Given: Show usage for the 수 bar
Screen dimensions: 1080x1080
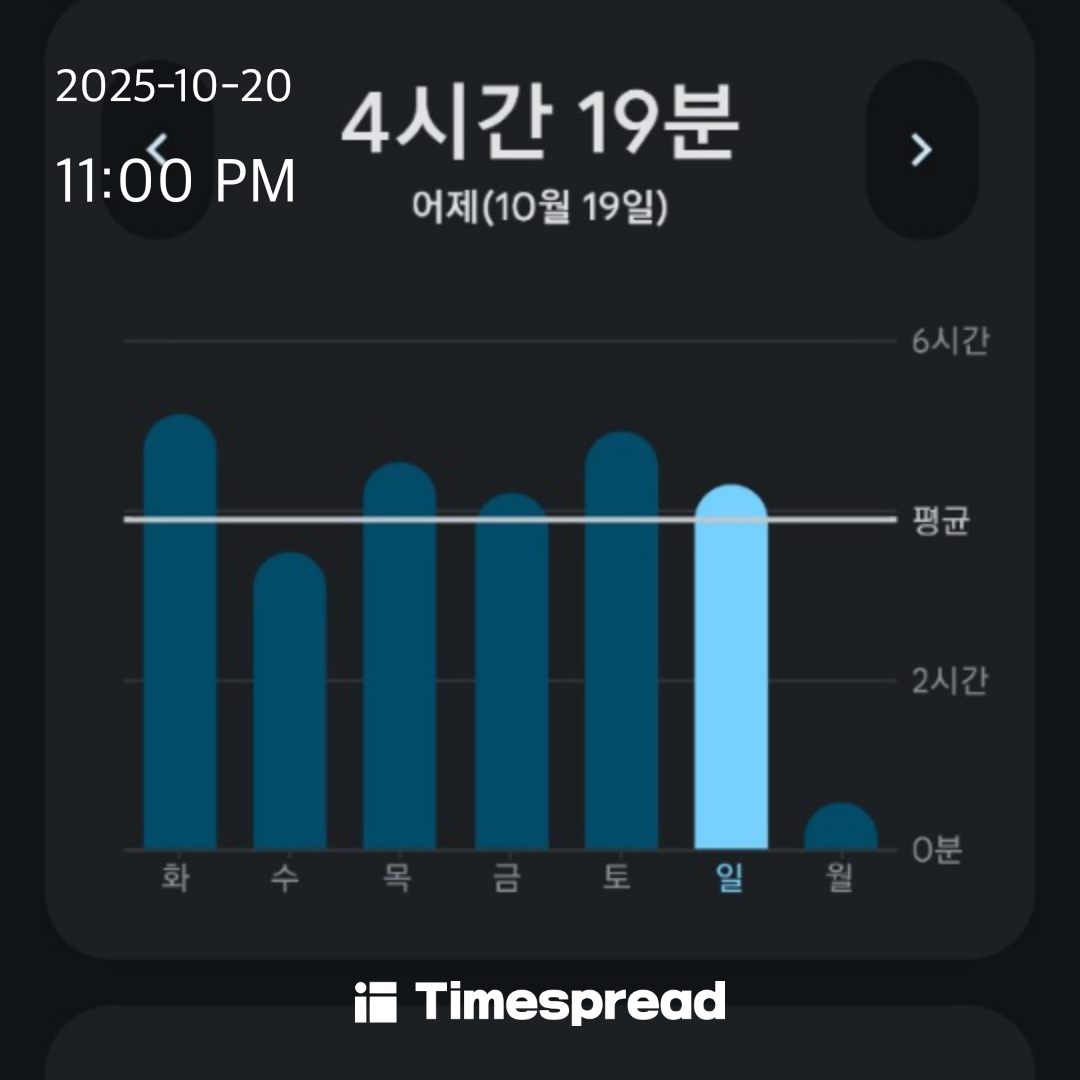Looking at the screenshot, I should coord(290,705).
